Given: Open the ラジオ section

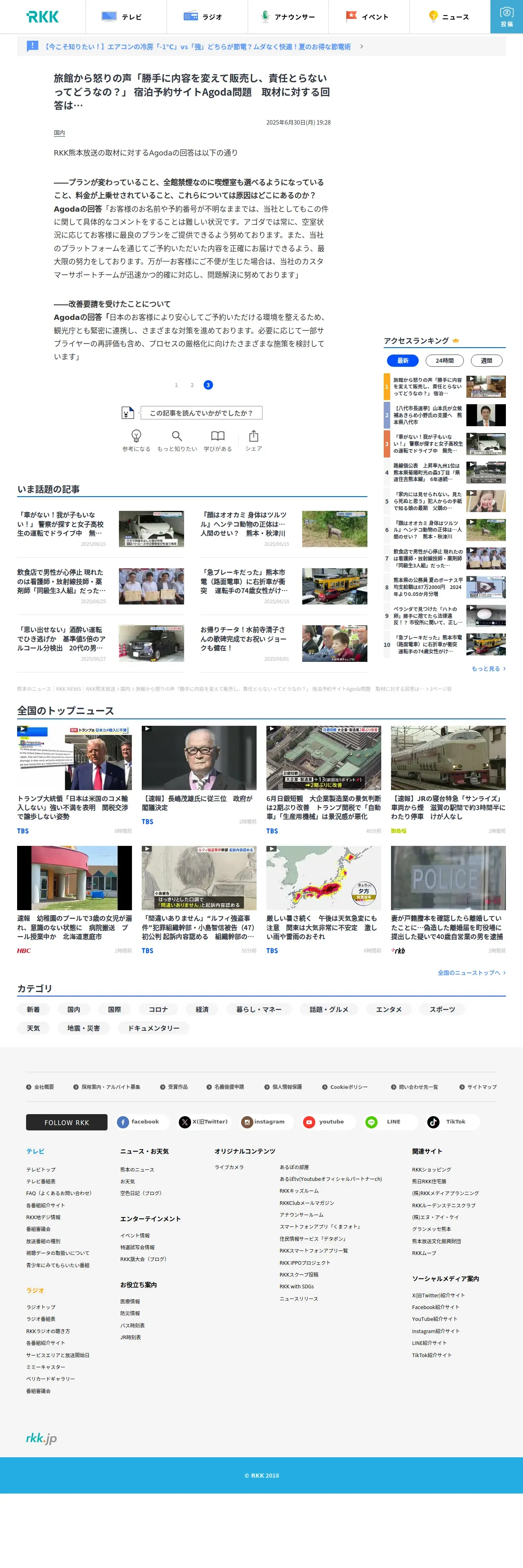Looking at the screenshot, I should (207, 17).
